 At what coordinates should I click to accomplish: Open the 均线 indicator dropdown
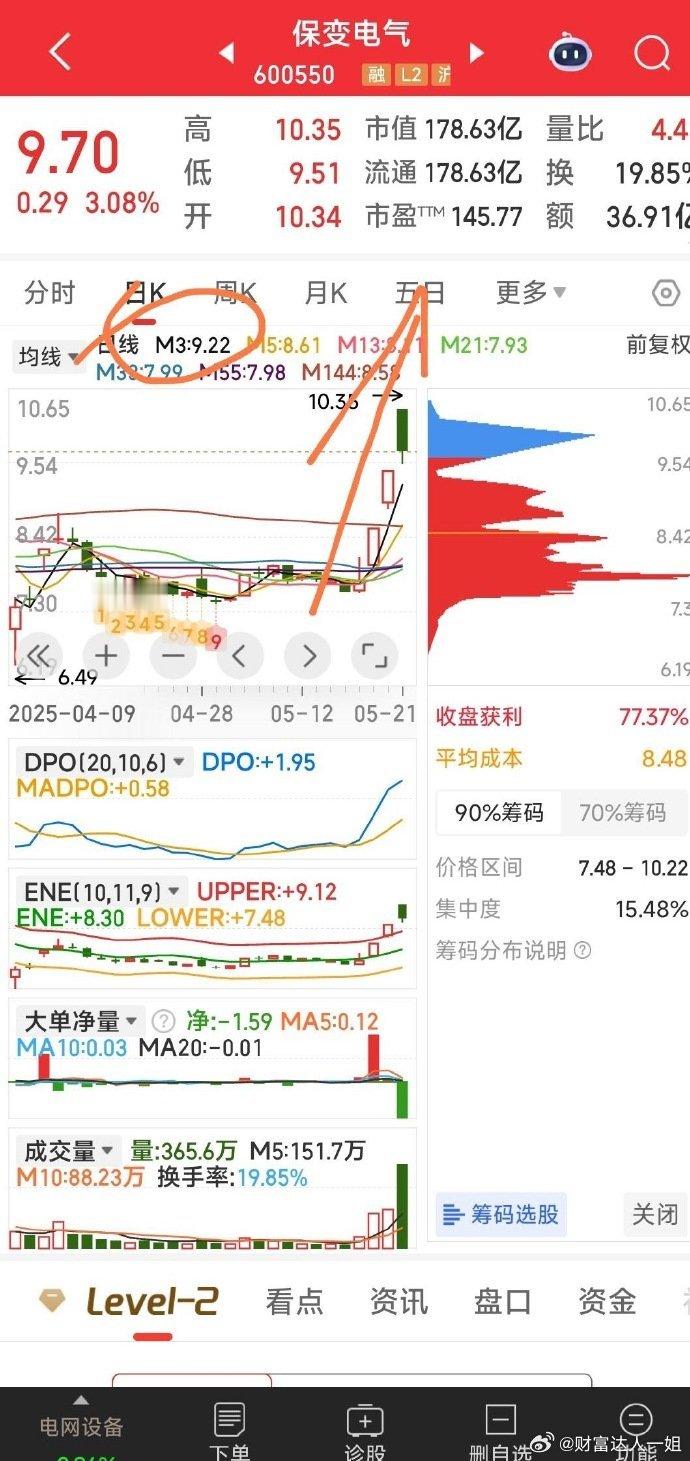click(50, 356)
